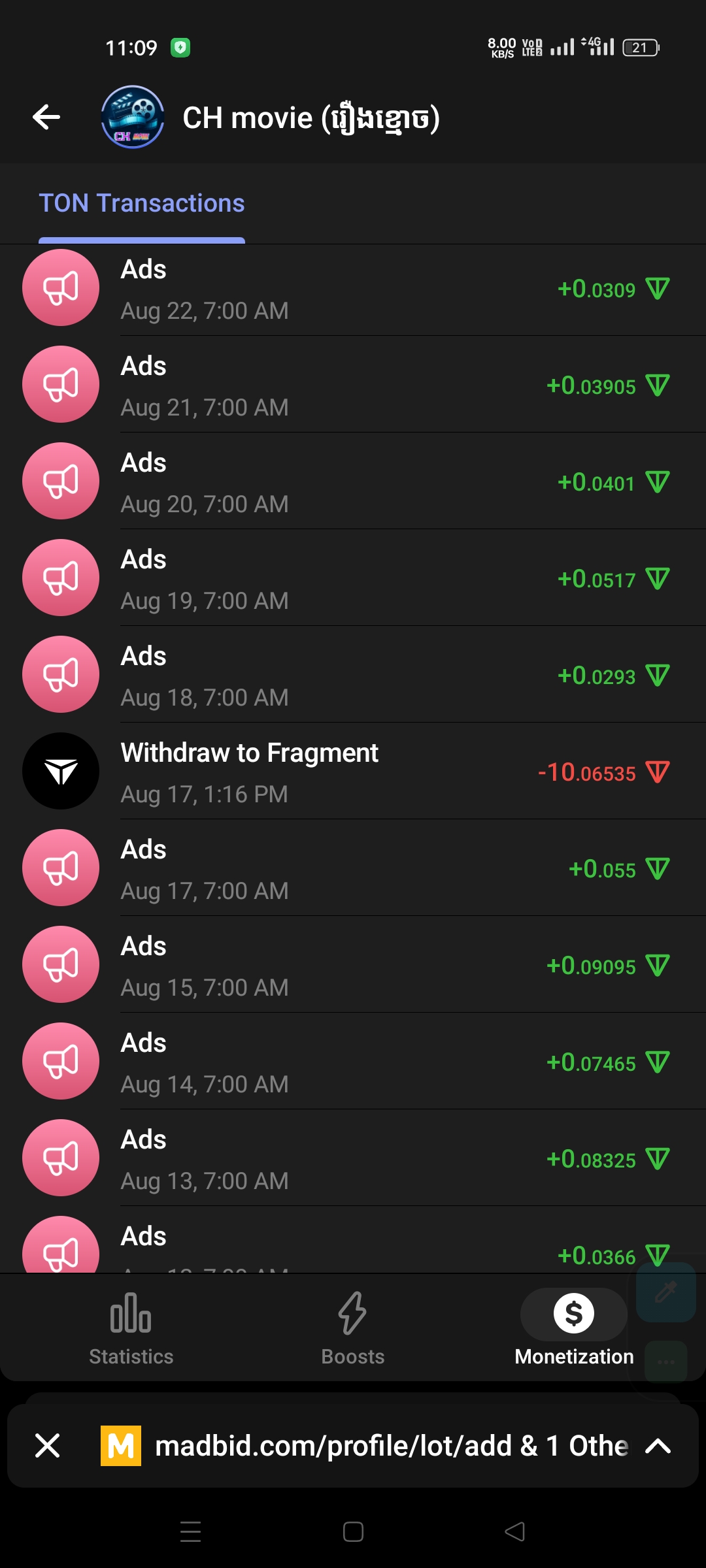Open recent apps from navigation bar
The width and height of the screenshot is (706, 1568).
[x=190, y=1531]
